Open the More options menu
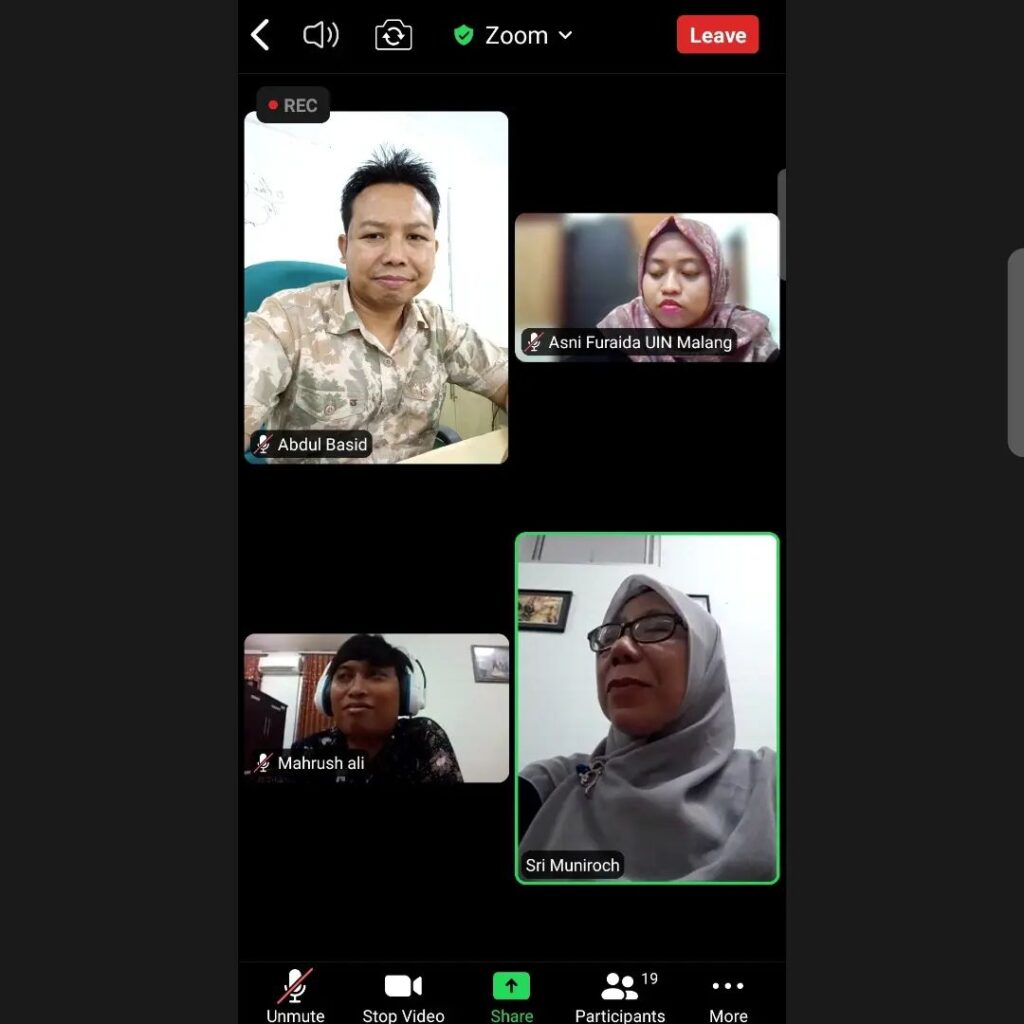Image resolution: width=1024 pixels, height=1024 pixels. (728, 995)
